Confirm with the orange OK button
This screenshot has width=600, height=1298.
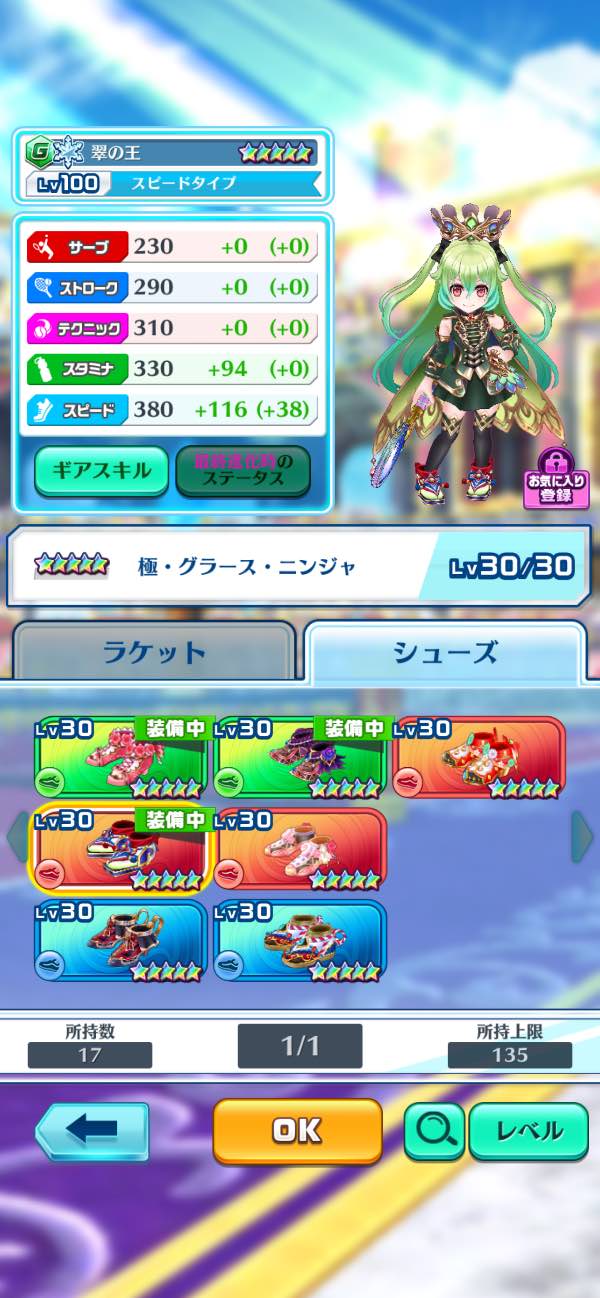(x=298, y=1131)
